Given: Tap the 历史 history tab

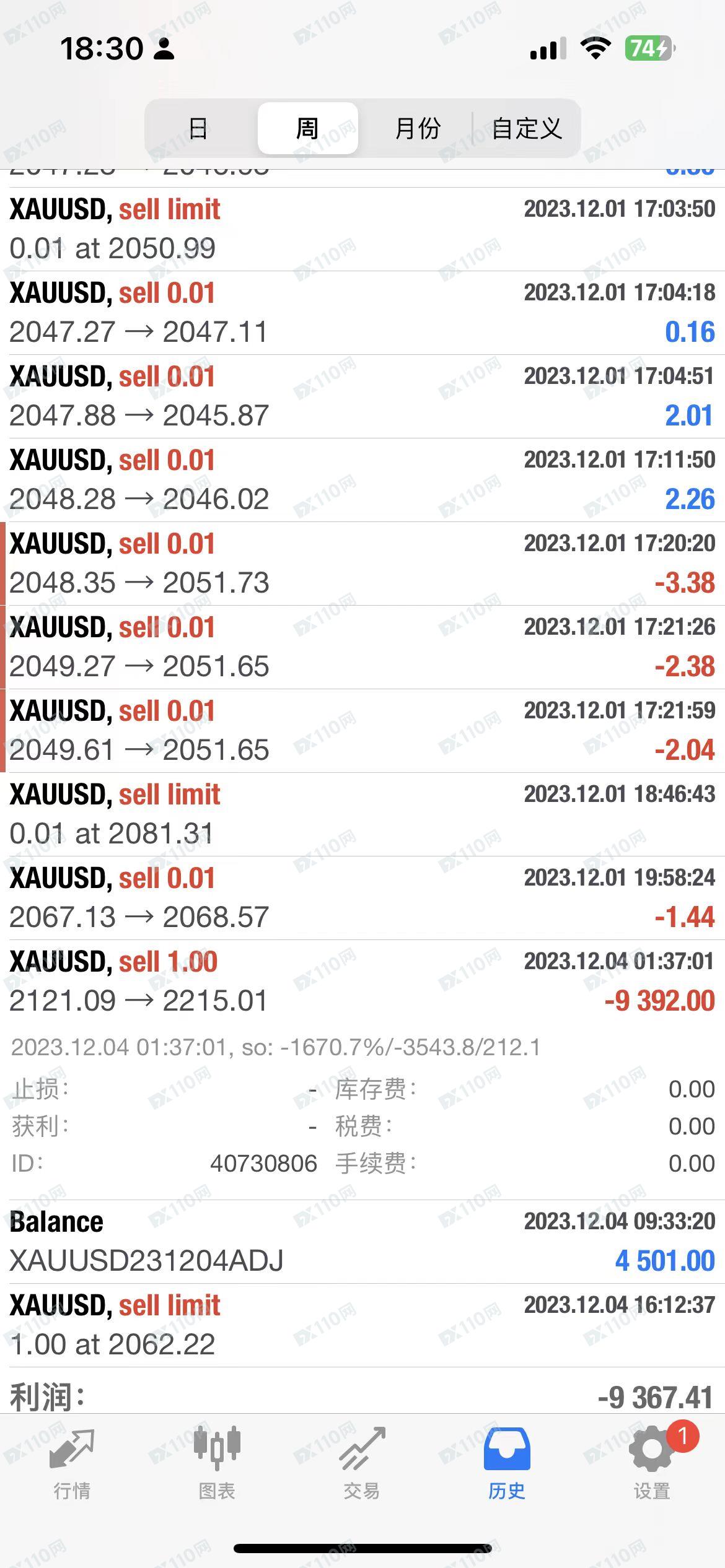Looking at the screenshot, I should point(507,1463).
